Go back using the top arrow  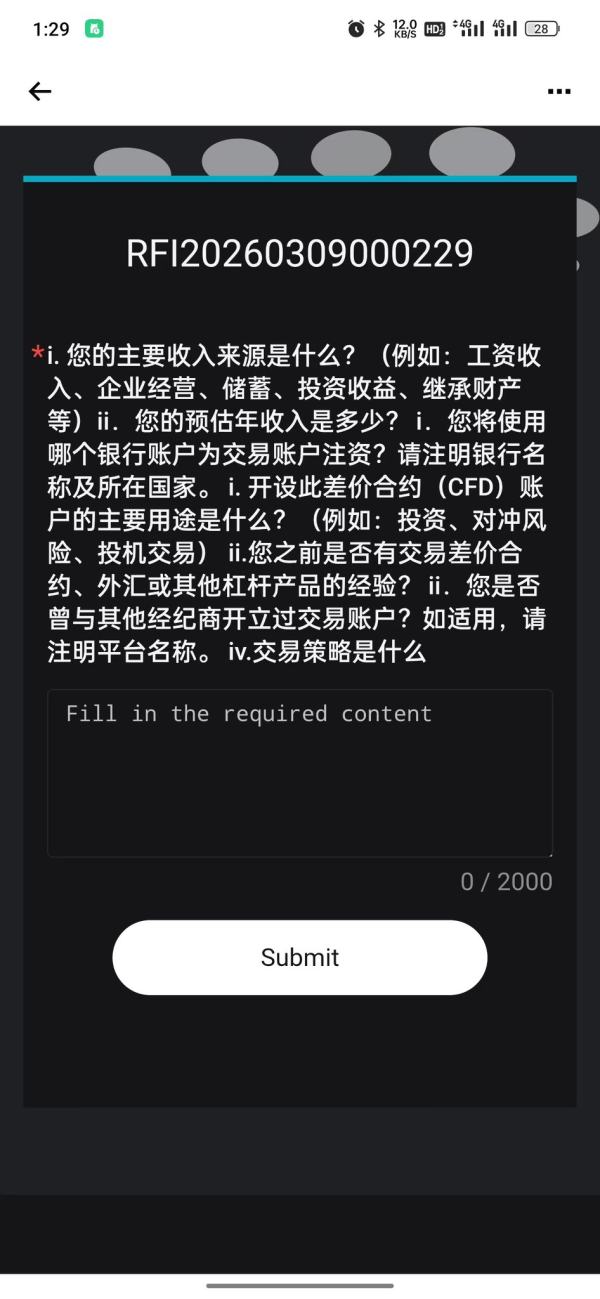40,92
